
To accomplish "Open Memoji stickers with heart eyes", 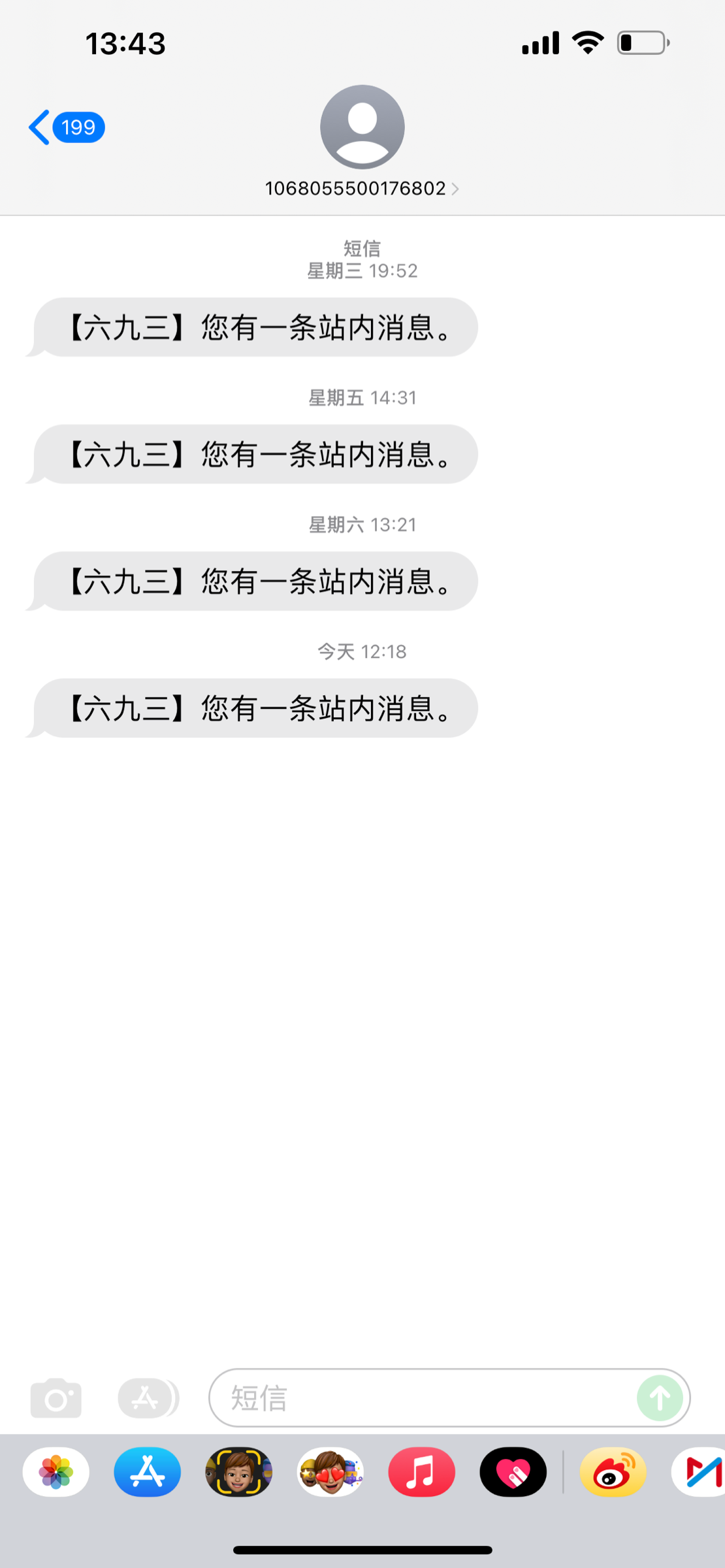I will [330, 1472].
